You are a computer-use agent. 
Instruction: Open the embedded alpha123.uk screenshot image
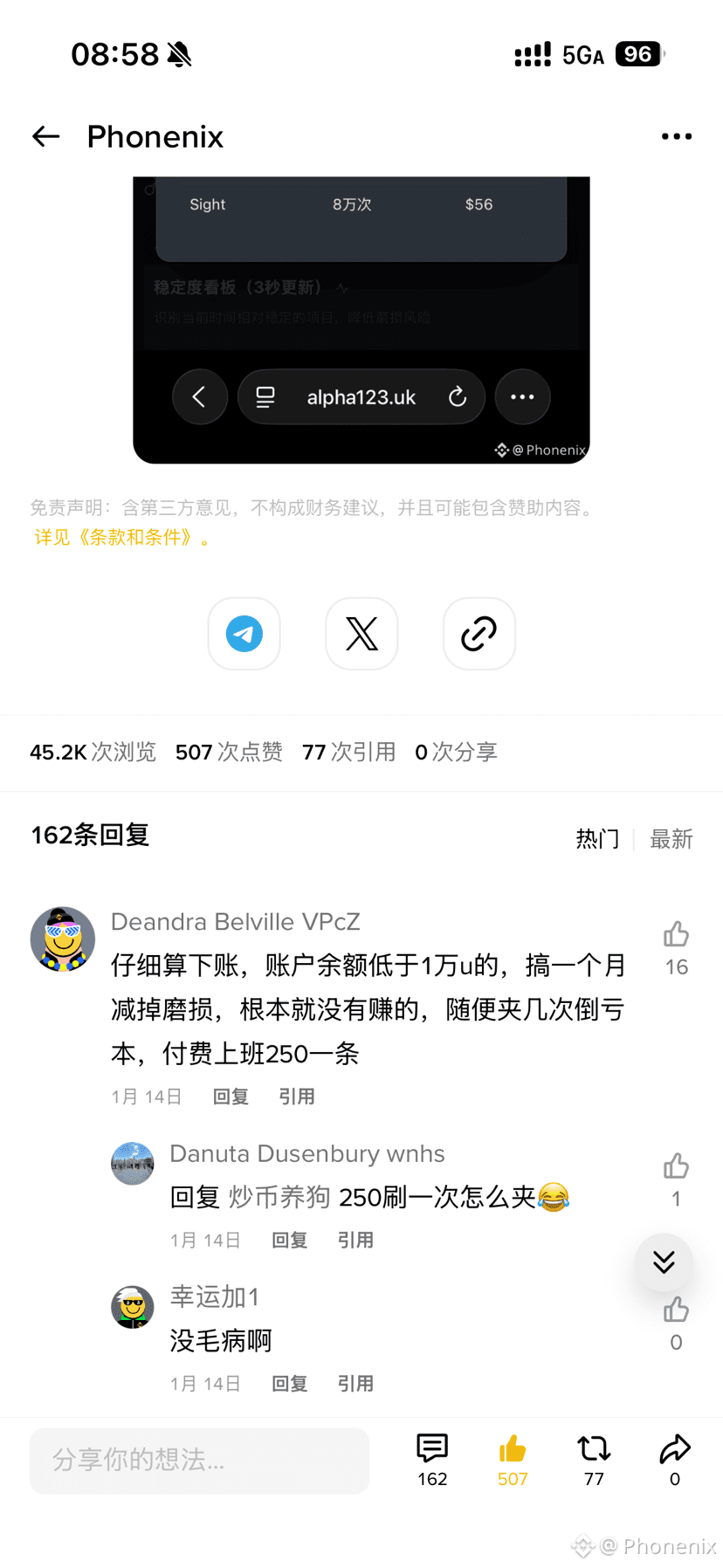pos(361,319)
